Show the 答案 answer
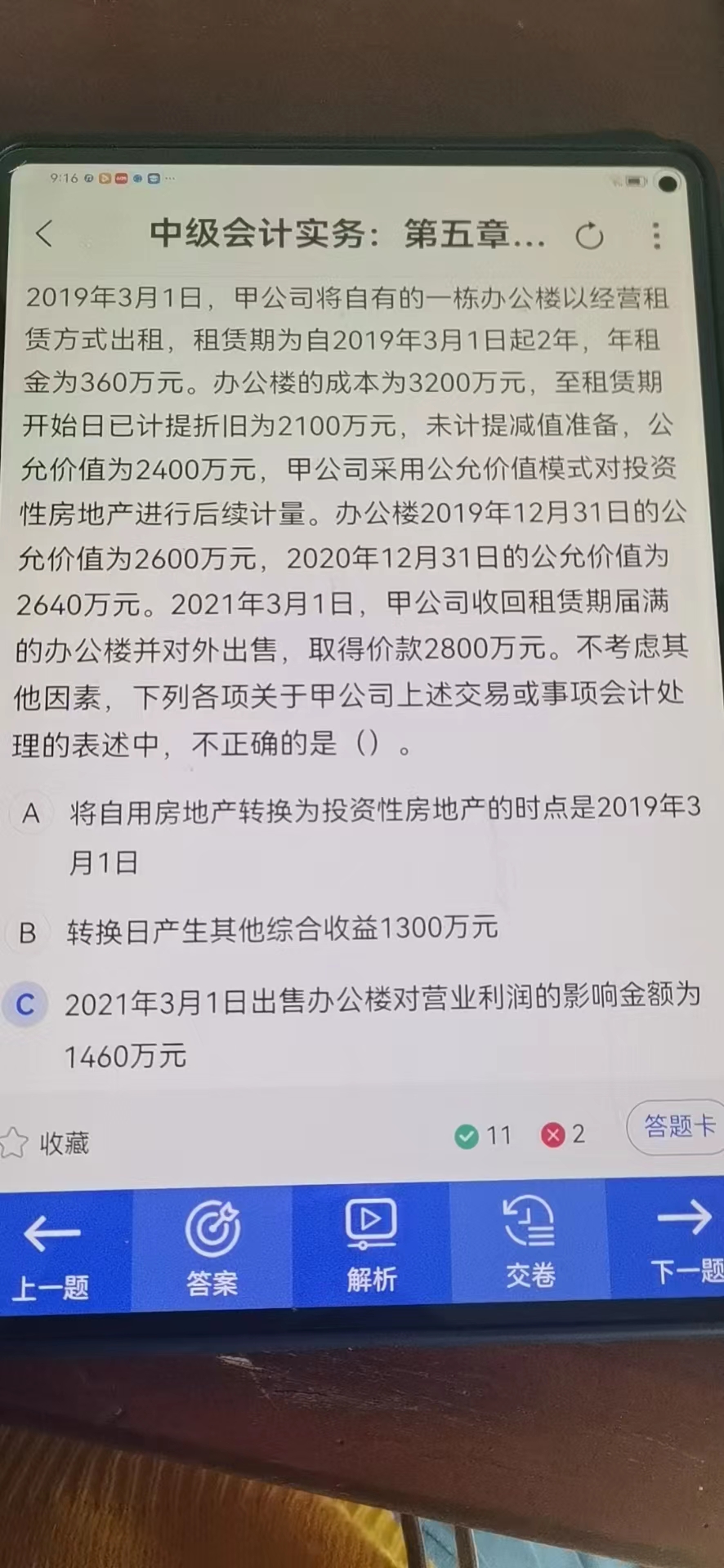 (x=212, y=1248)
